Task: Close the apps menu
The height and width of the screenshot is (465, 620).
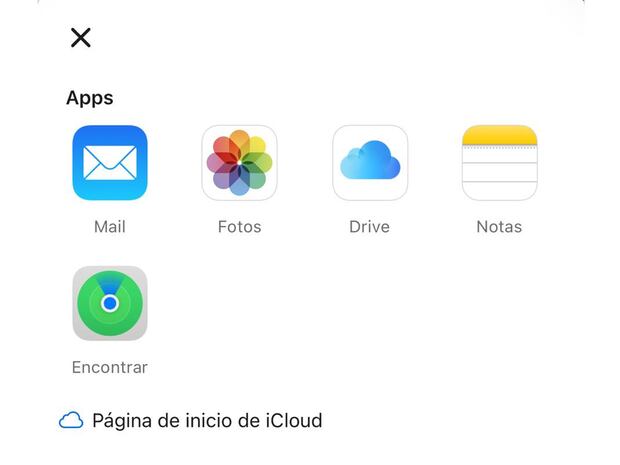Action: pyautogui.click(x=81, y=38)
